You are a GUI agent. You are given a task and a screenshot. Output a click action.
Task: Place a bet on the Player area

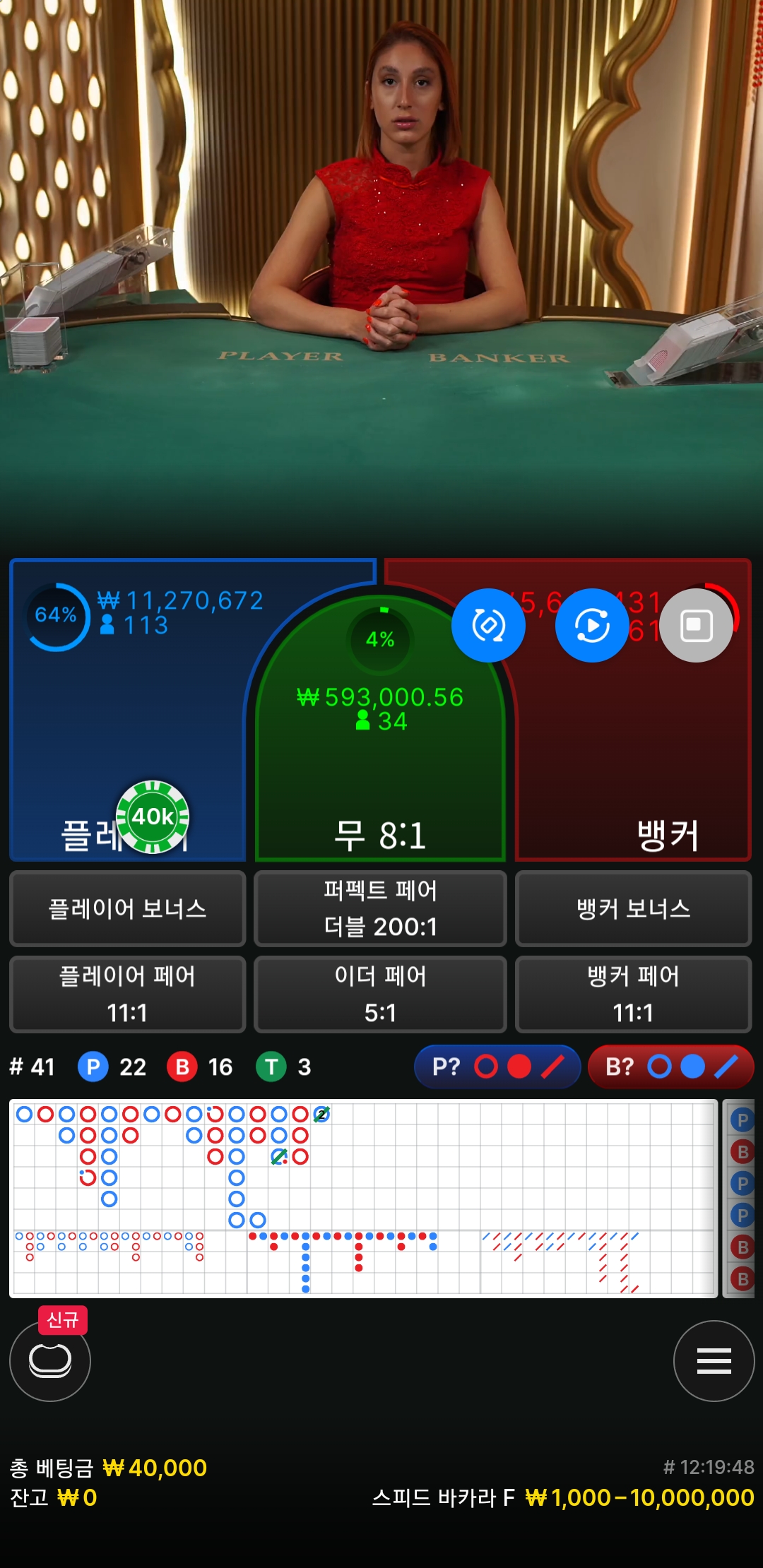click(127, 710)
